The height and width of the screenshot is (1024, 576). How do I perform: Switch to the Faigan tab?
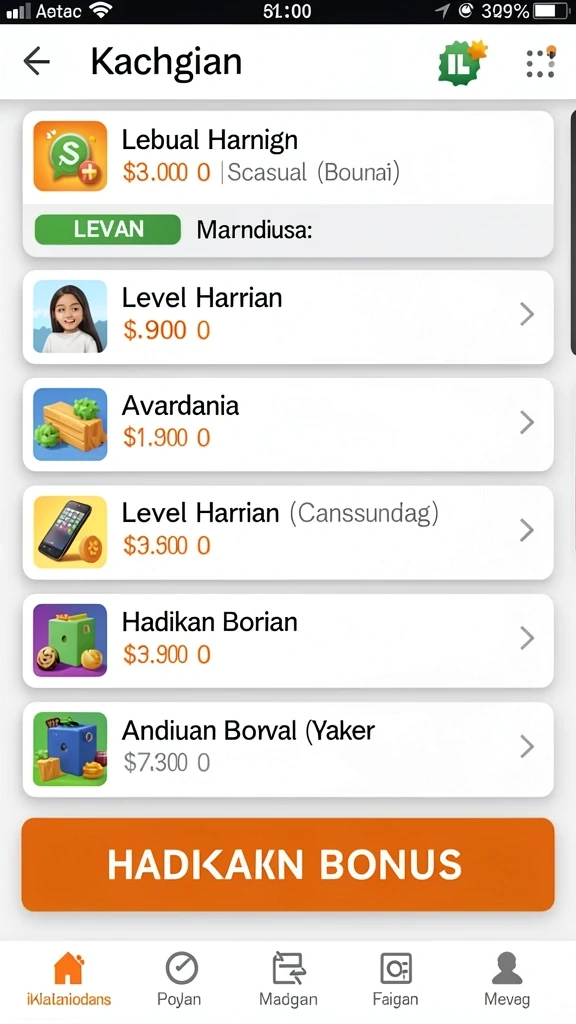(x=395, y=979)
